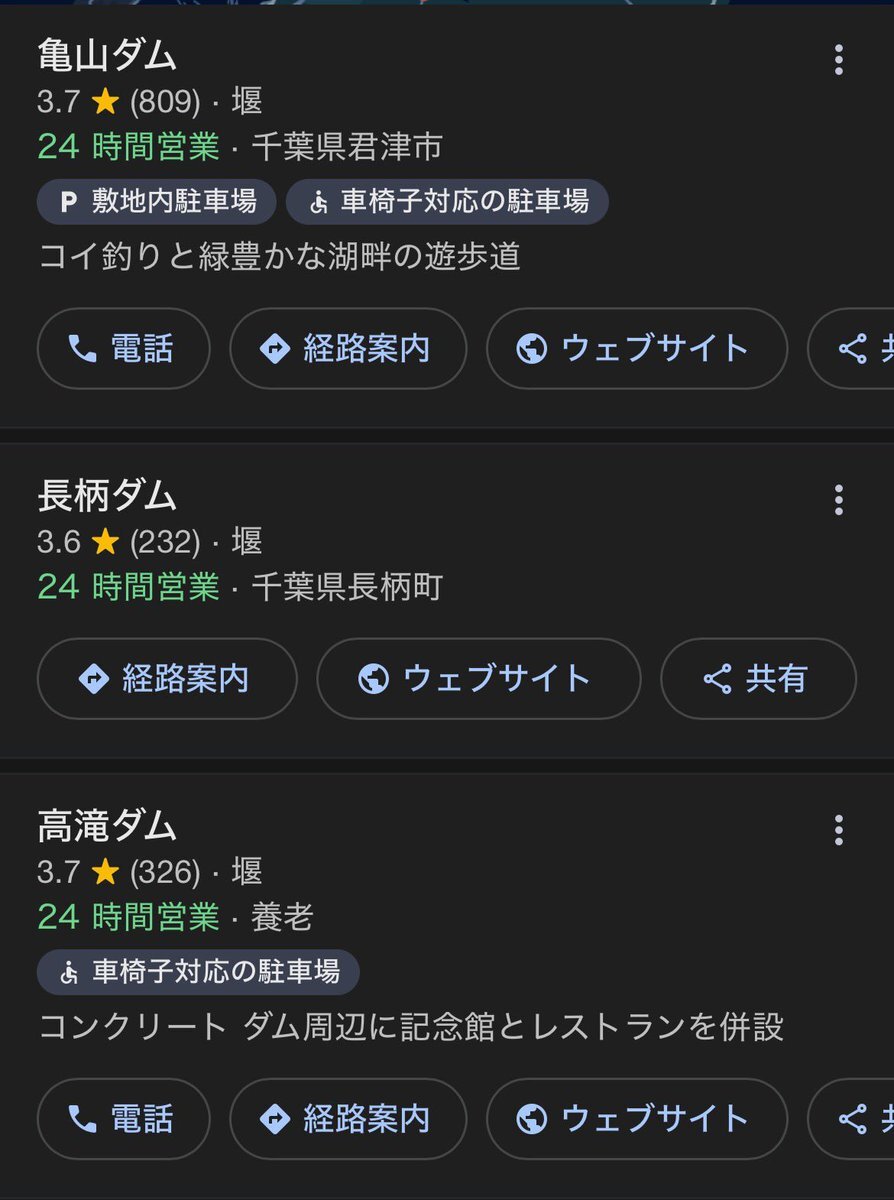Open the overflow menu for 長柄ダム
894x1200 pixels.
click(838, 500)
